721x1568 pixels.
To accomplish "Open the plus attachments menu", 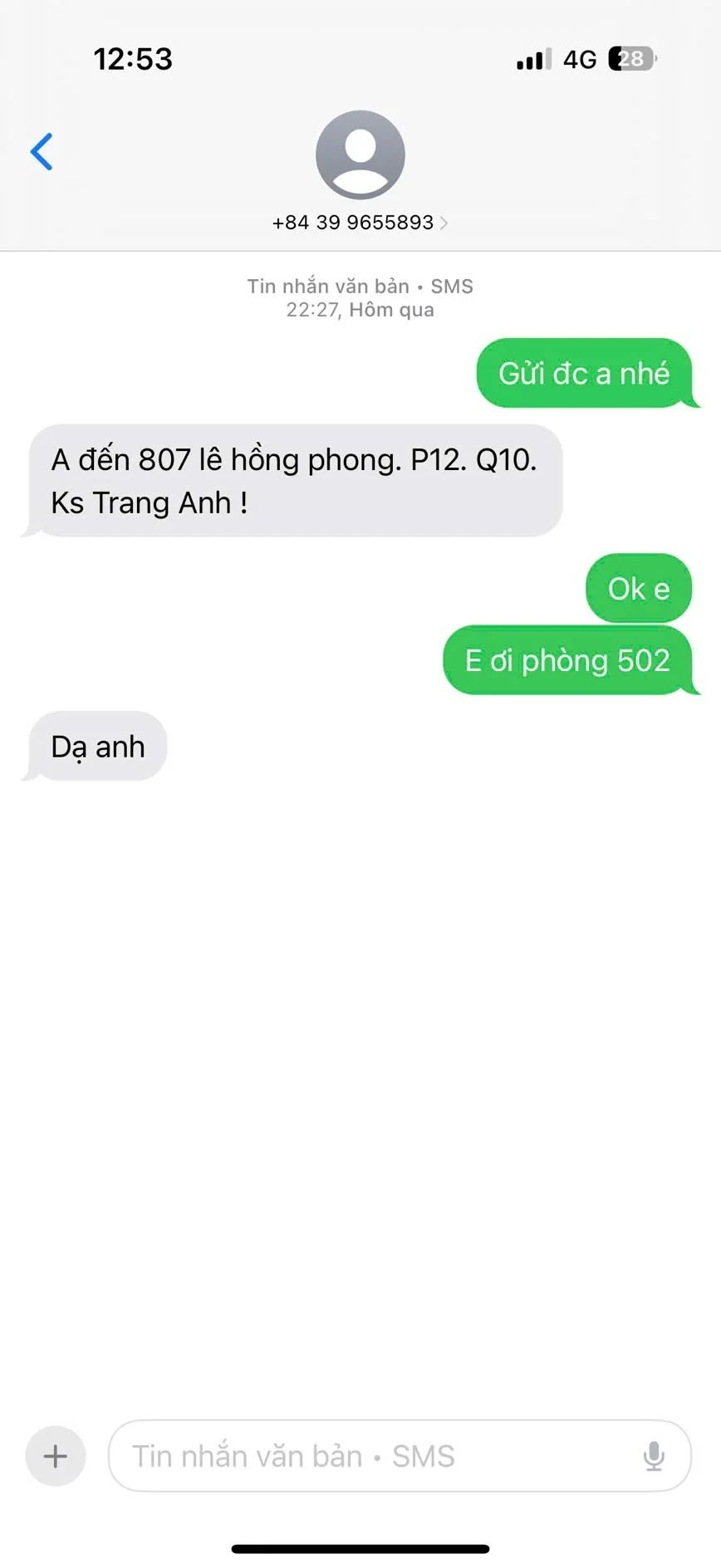I will [x=56, y=1456].
